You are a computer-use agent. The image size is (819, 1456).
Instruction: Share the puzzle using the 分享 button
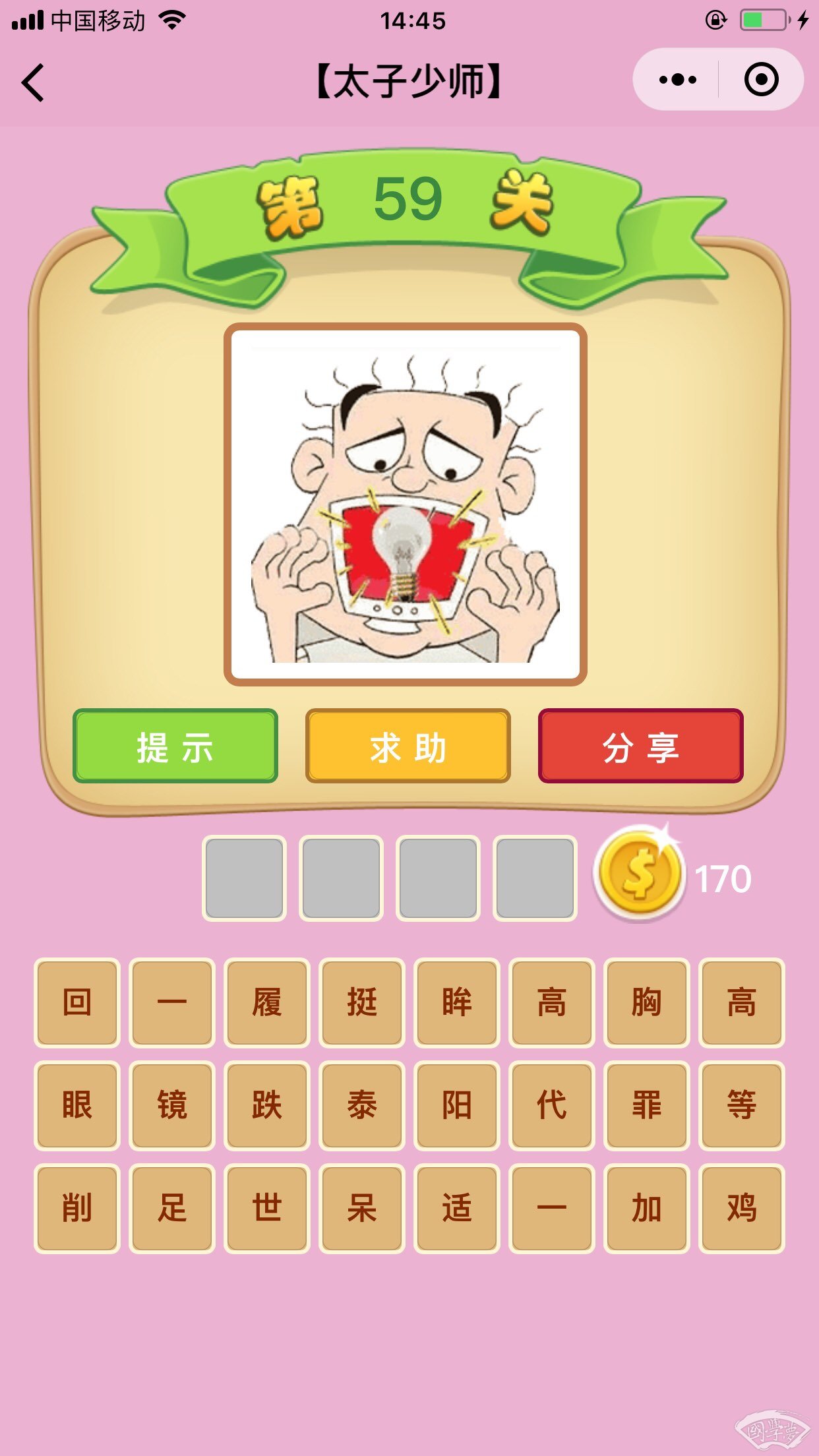640,746
